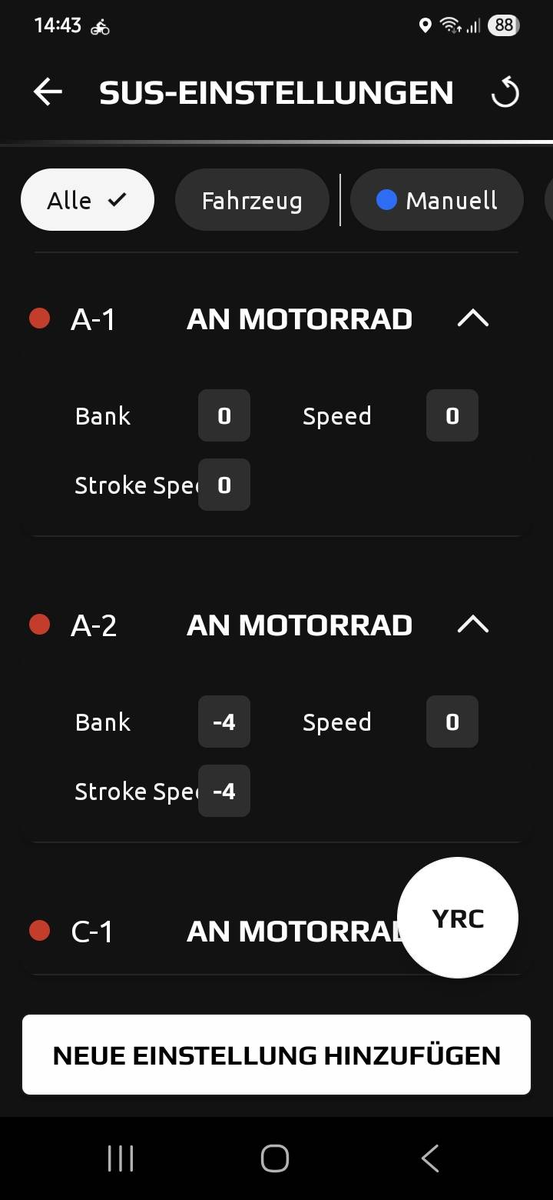Collapse the A-1 setting section

point(472,319)
